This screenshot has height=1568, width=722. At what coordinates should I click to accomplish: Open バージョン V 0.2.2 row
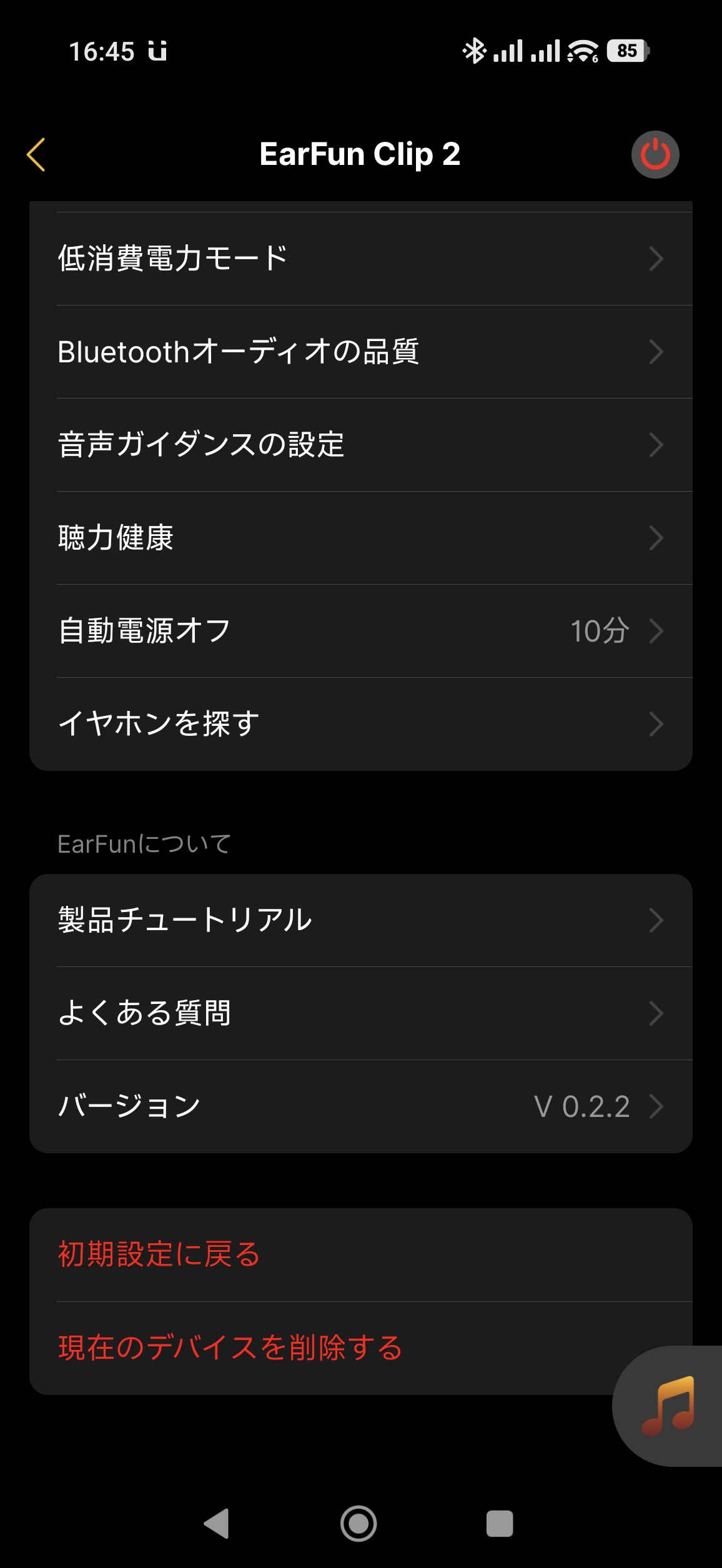(360, 1106)
